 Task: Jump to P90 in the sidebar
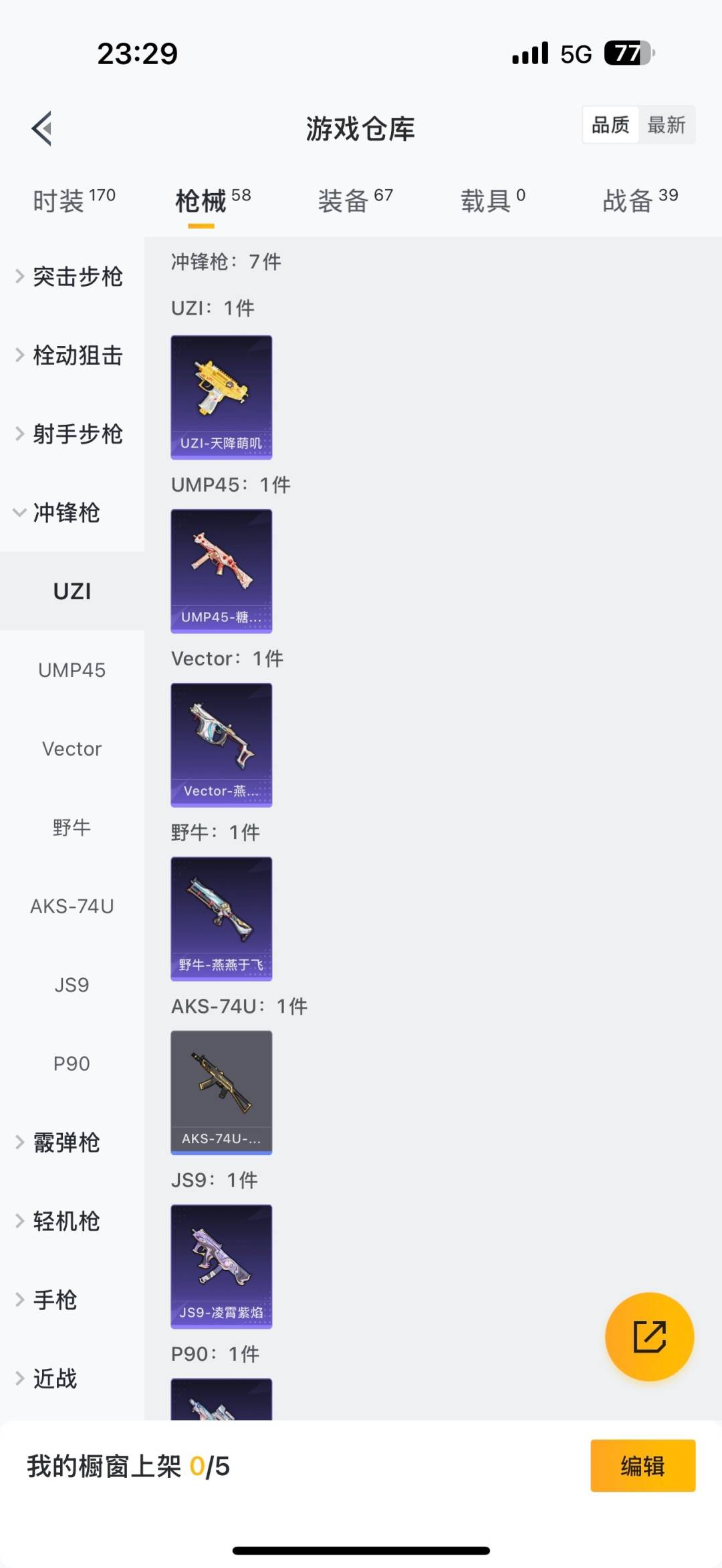(72, 1064)
